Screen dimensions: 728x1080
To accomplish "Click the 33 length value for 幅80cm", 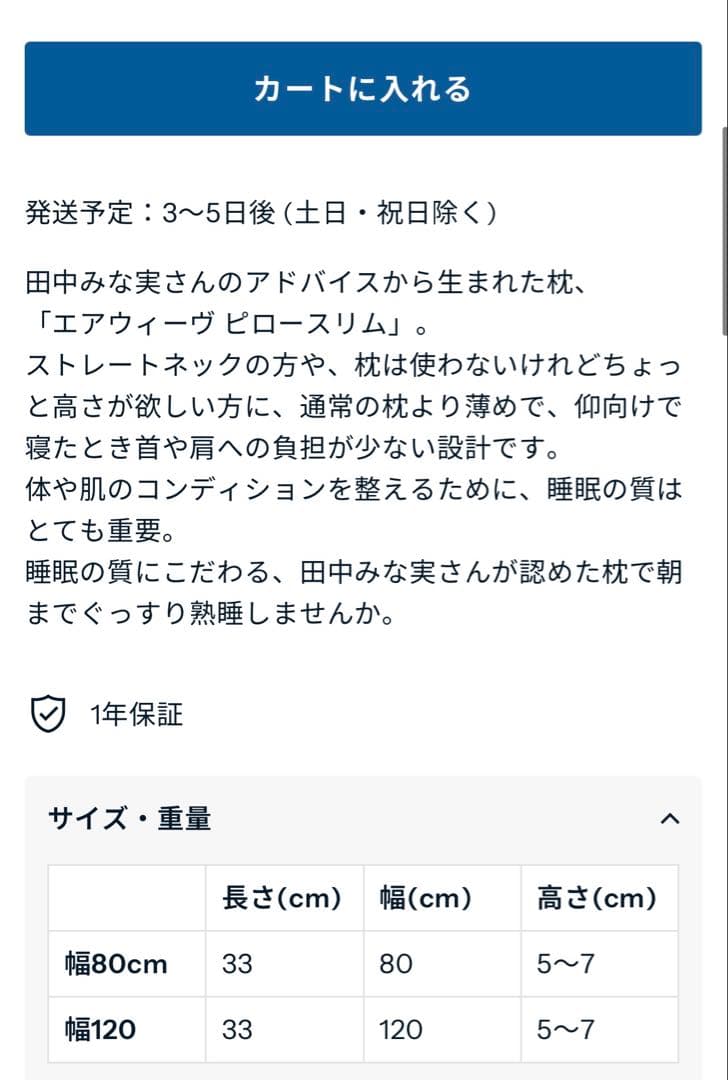I will tap(234, 964).
